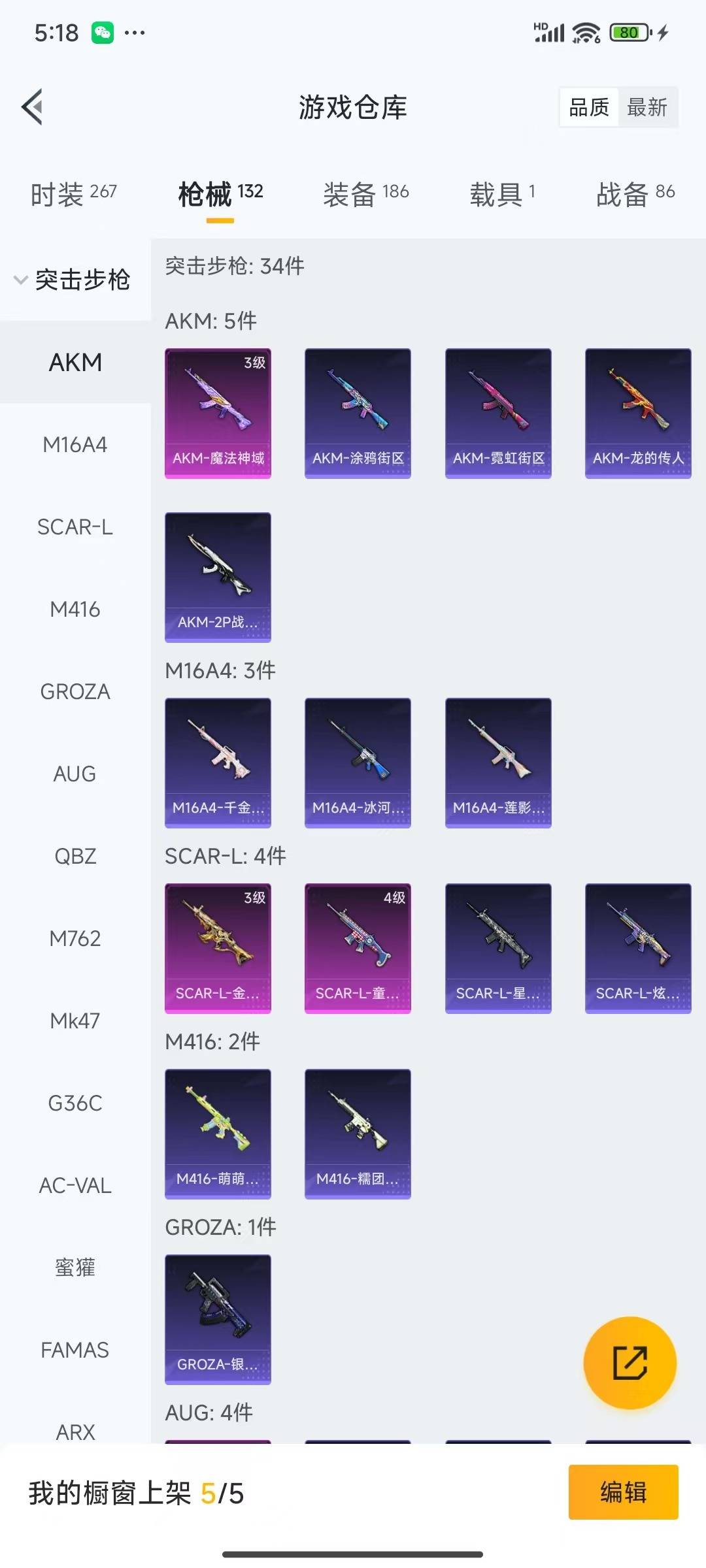Select FAMAS in the side list
The image size is (706, 1568).
coord(75,1350)
